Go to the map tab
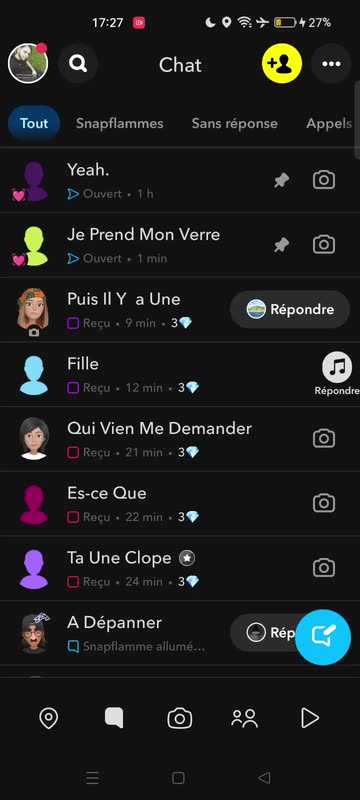 click(x=49, y=718)
